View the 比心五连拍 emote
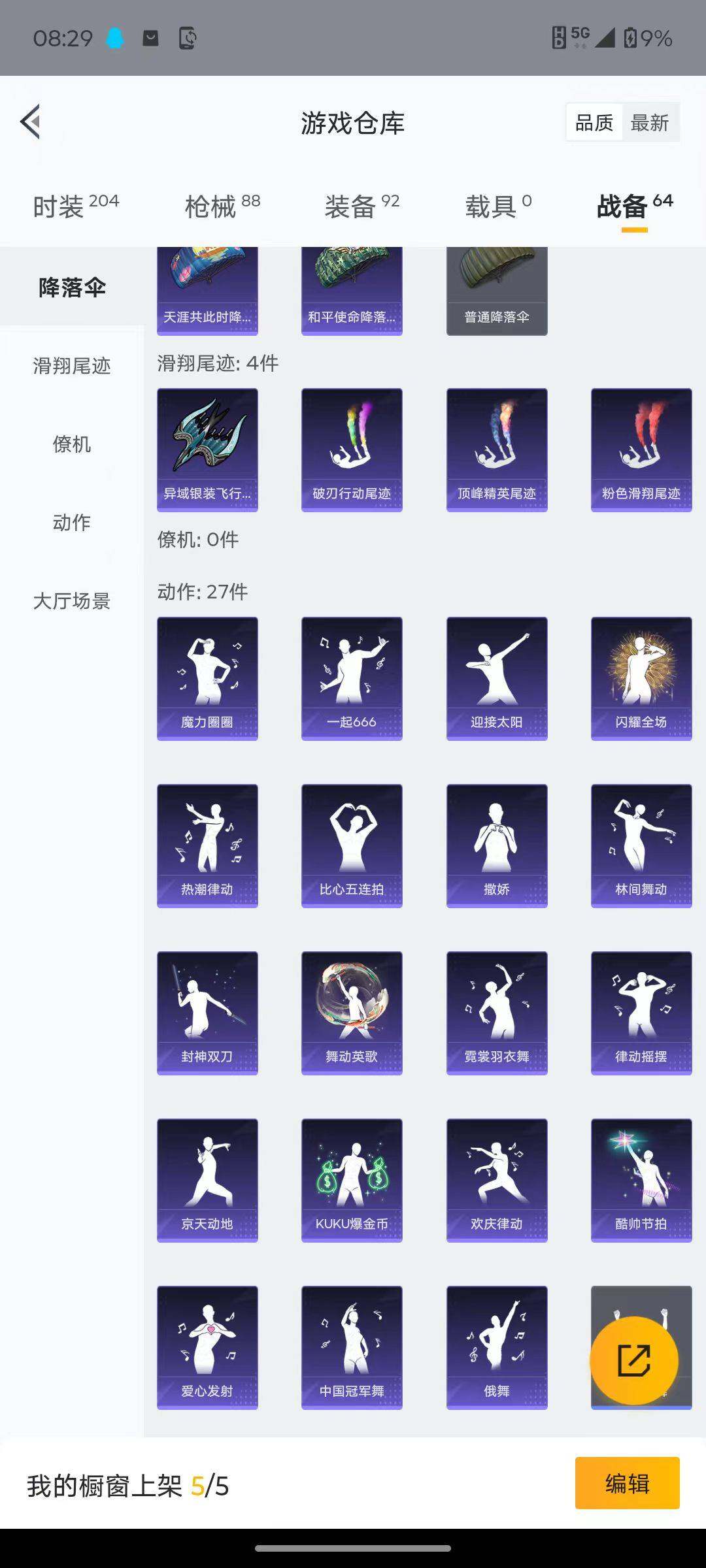Screen dimensions: 706x1568 click(352, 845)
